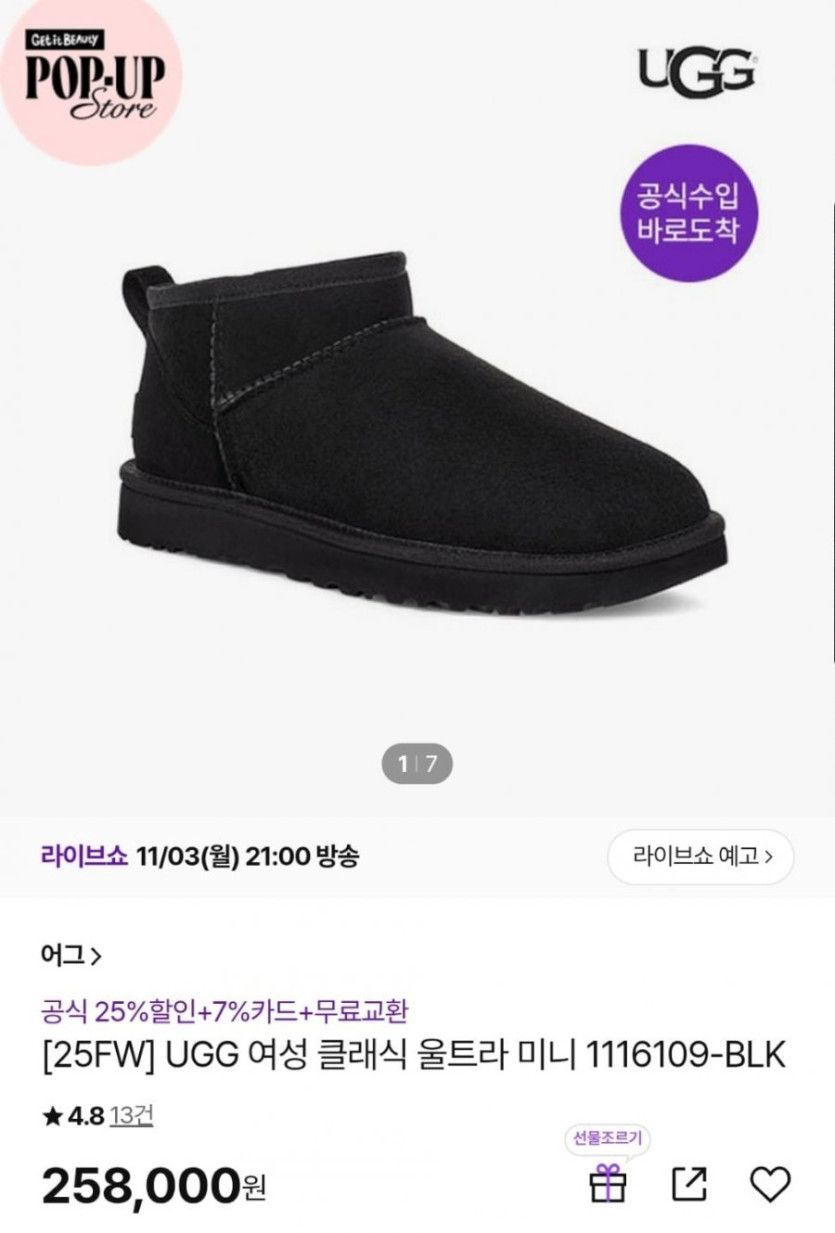Open the 라이브쇼 예고 preview button

pos(701,856)
